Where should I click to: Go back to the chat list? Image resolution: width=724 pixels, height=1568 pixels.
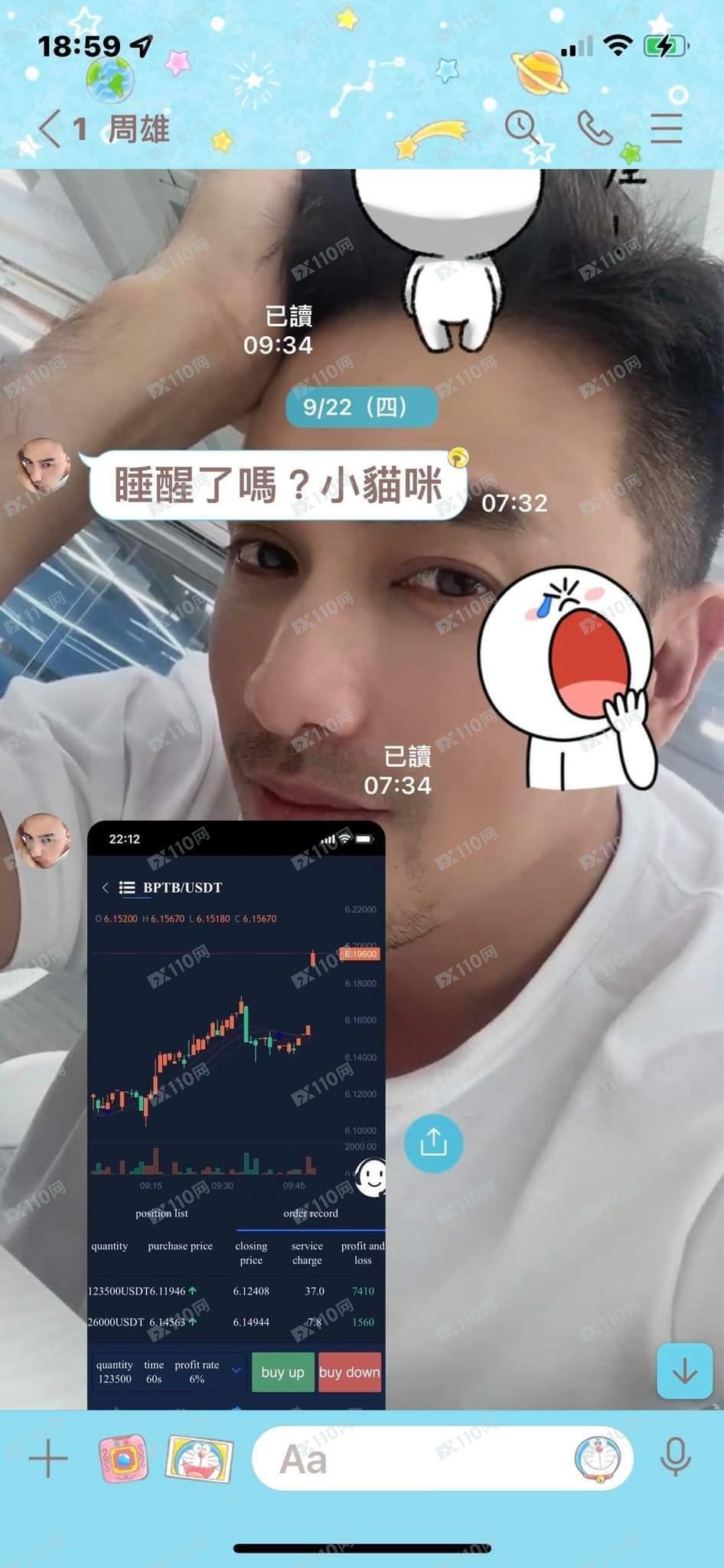click(x=51, y=129)
